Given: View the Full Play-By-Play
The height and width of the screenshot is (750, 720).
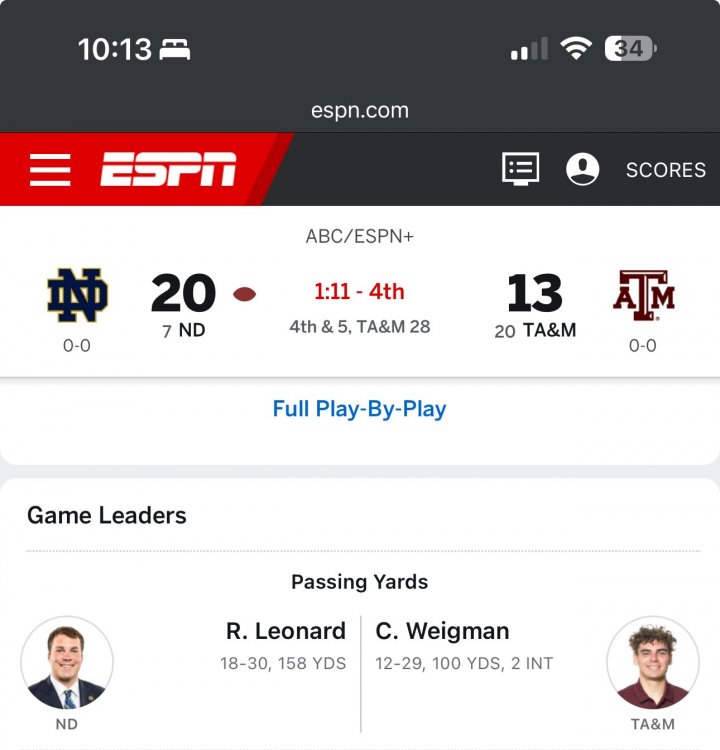Looking at the screenshot, I should pos(359,409).
